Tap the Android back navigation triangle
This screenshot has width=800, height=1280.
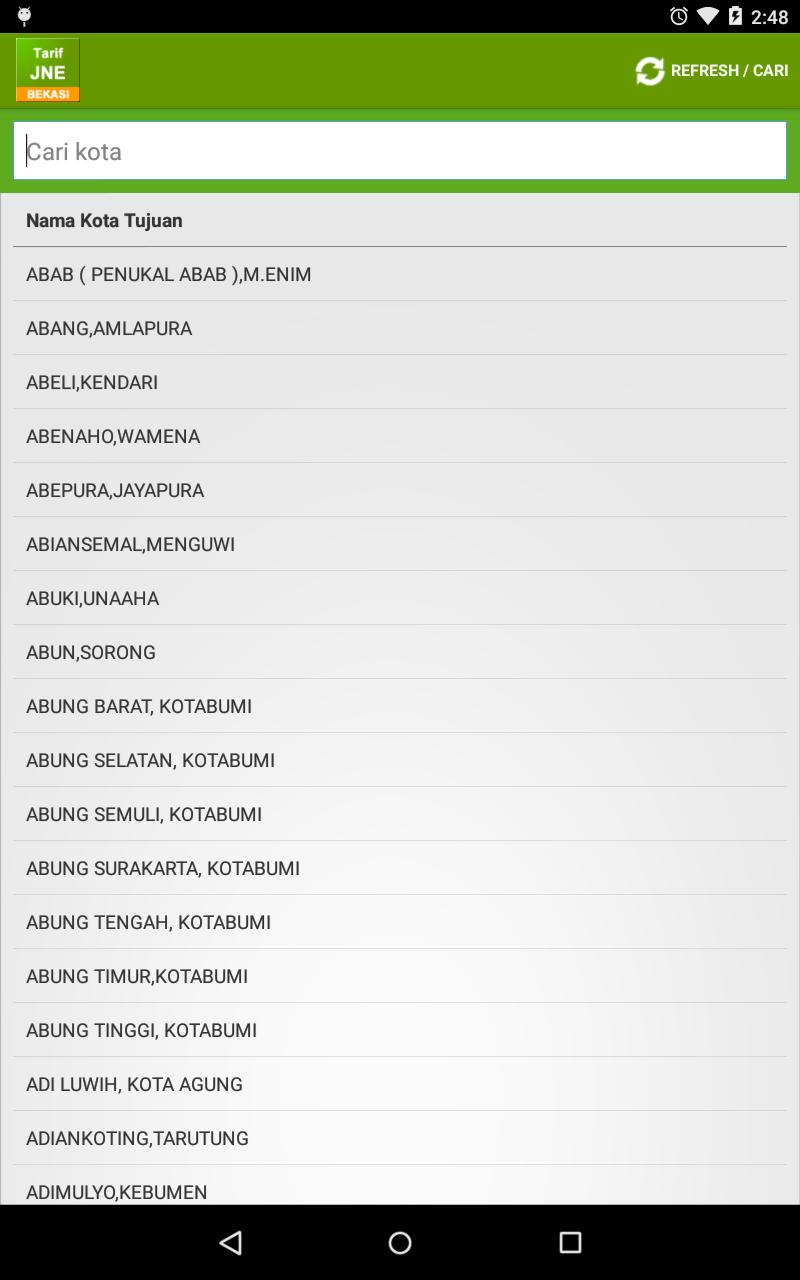229,1242
